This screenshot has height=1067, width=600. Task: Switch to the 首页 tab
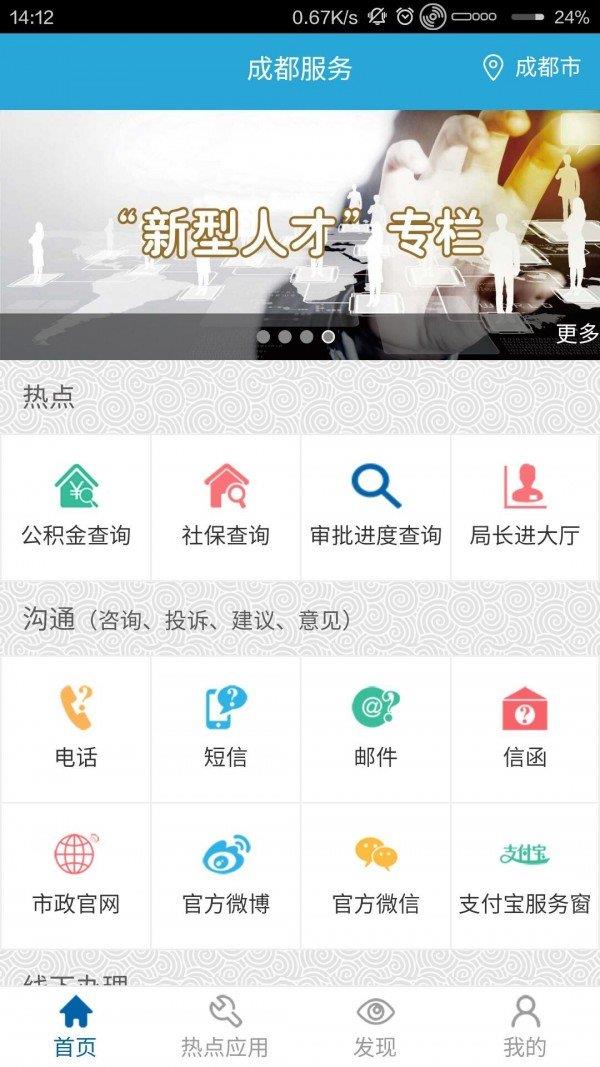pyautogui.click(x=75, y=1027)
